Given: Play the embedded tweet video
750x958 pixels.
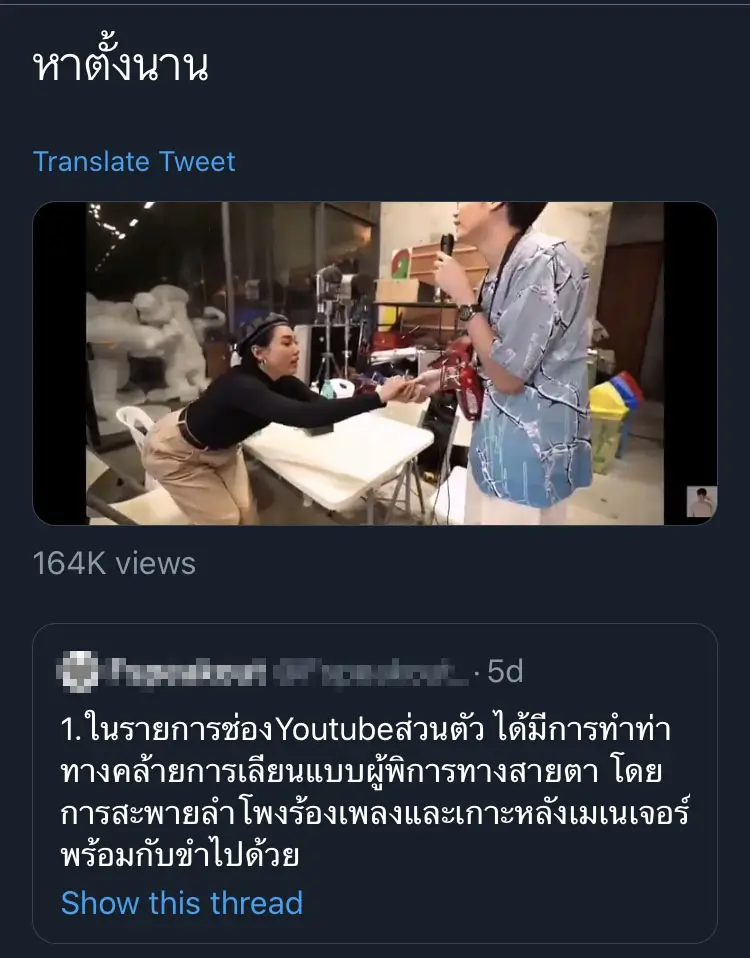Looking at the screenshot, I should 375,364.
